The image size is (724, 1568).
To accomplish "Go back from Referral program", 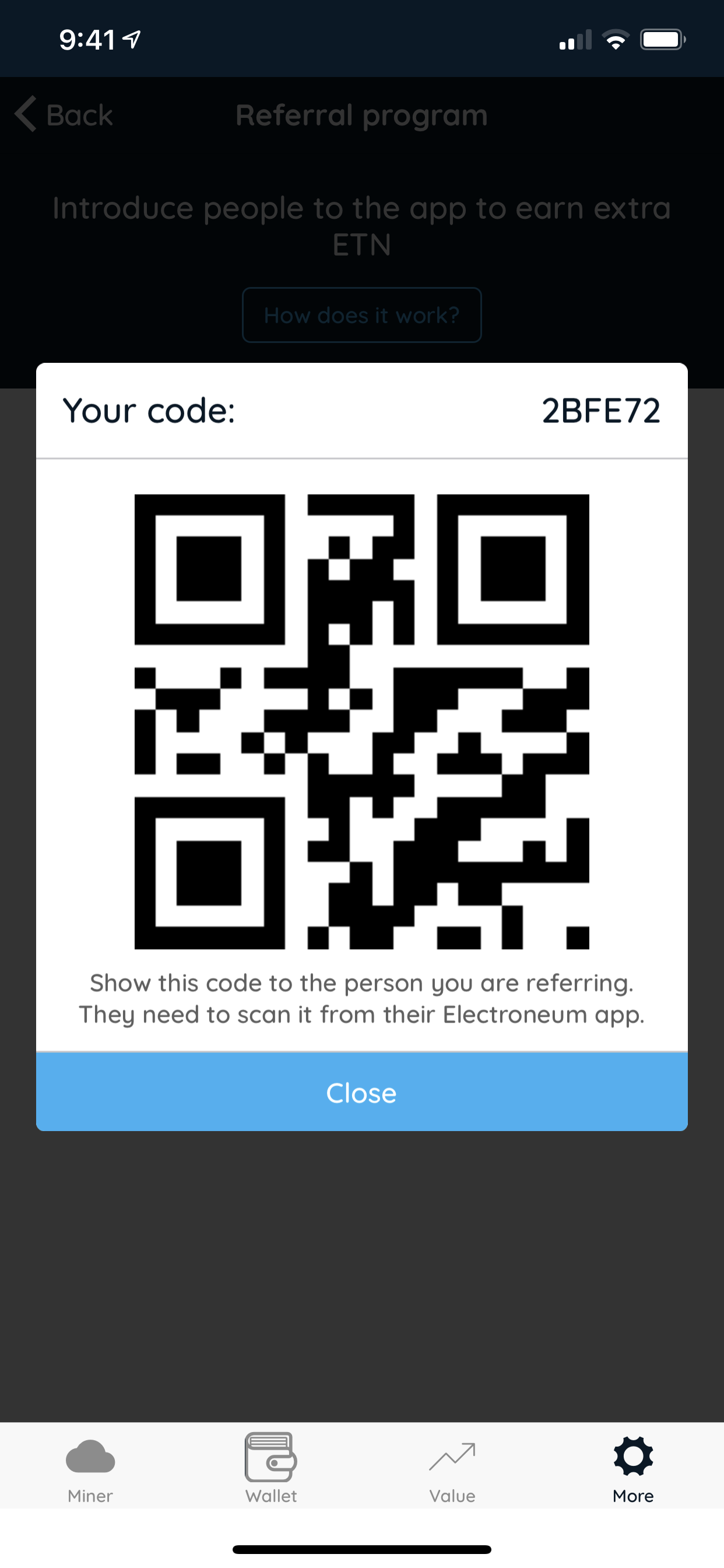I will [65, 114].
